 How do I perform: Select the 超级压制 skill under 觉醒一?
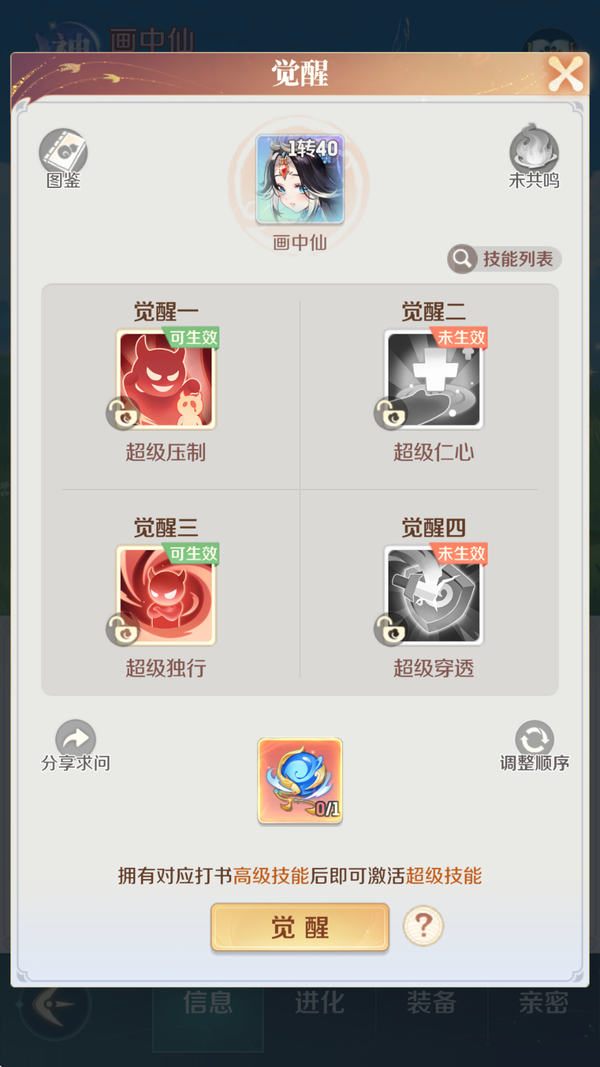click(x=166, y=380)
